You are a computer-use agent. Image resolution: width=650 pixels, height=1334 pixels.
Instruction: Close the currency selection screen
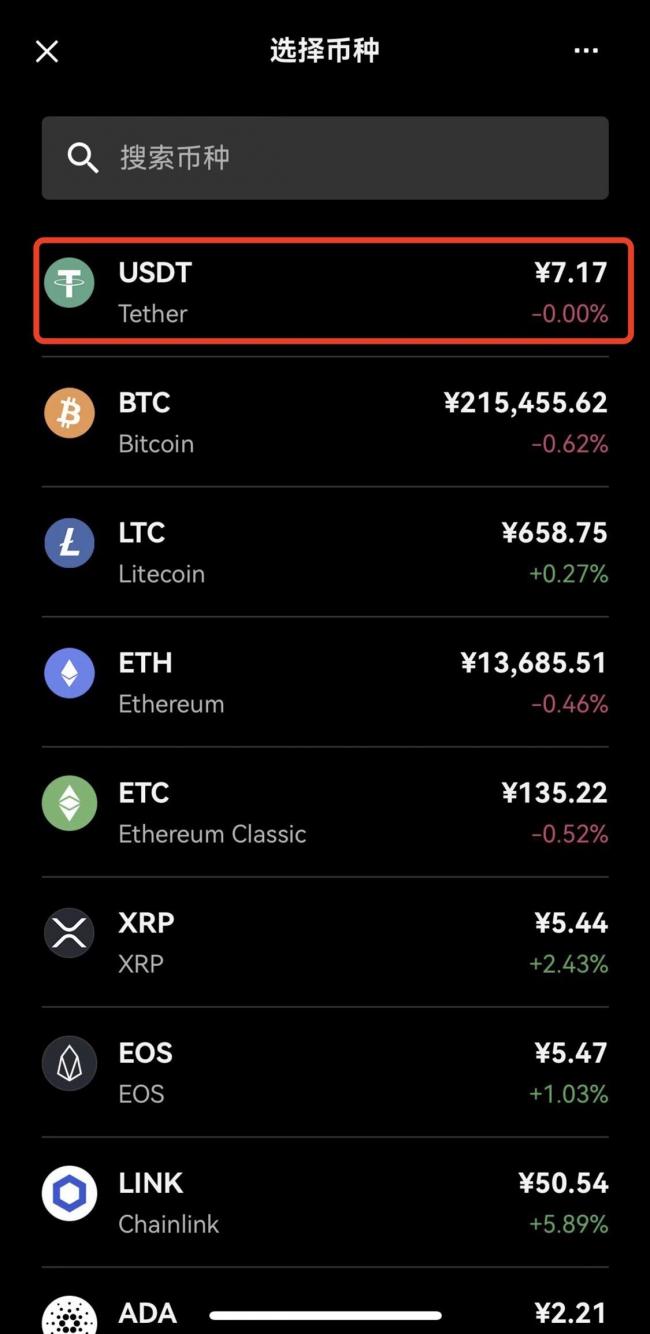coord(47,51)
